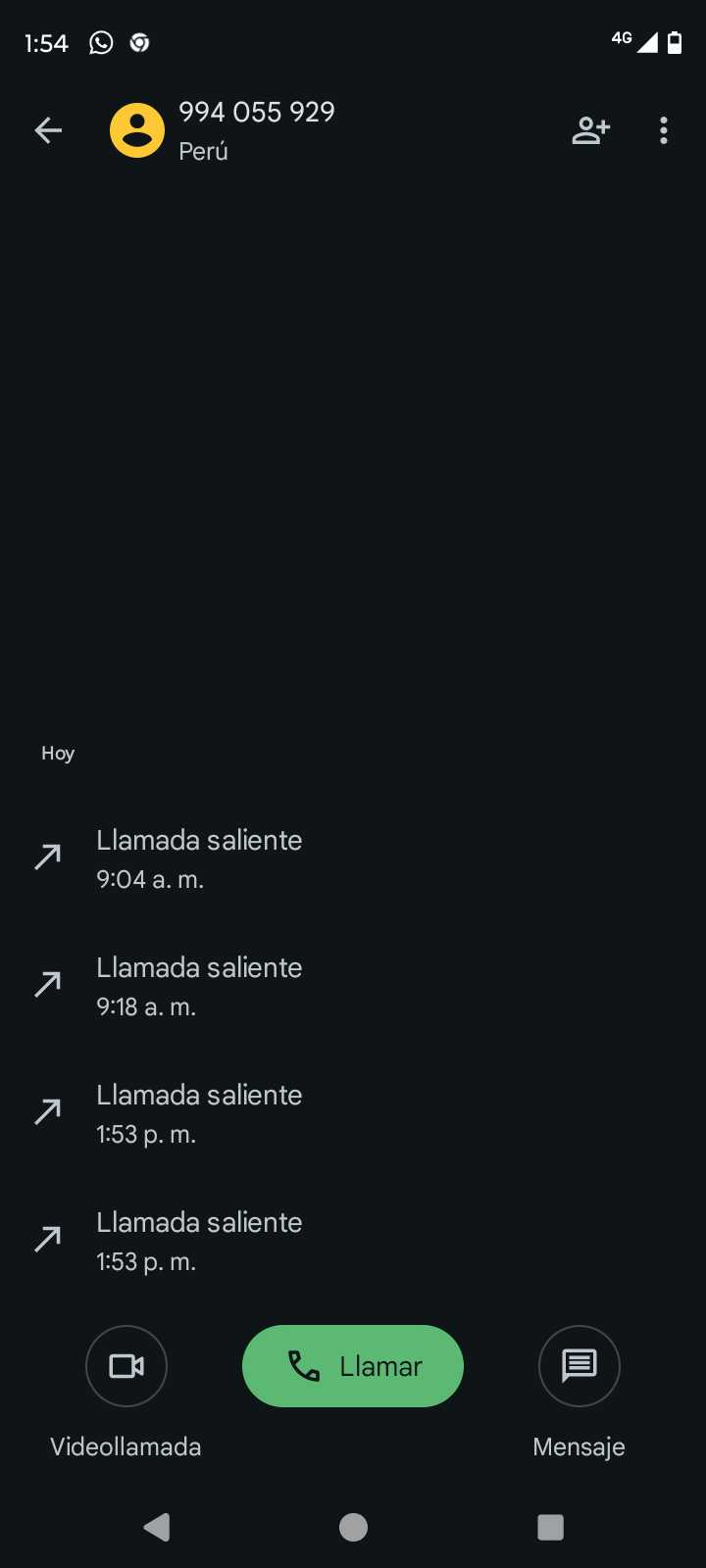Go back using the top arrow
The image size is (706, 1568).
(x=48, y=130)
